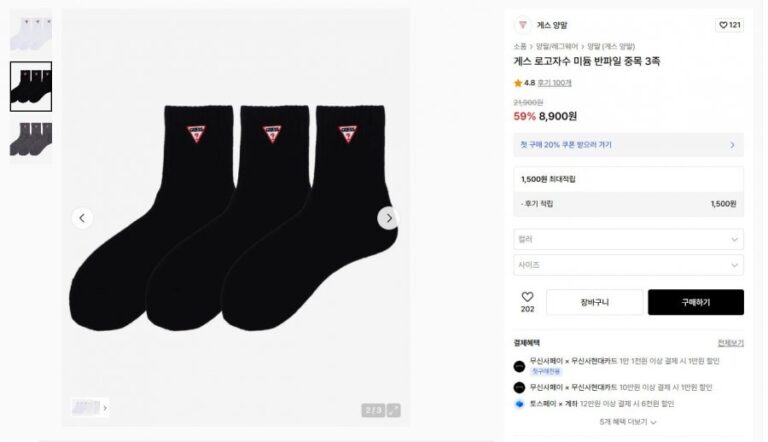
Task: Add item to 장바구니
Action: (x=596, y=302)
